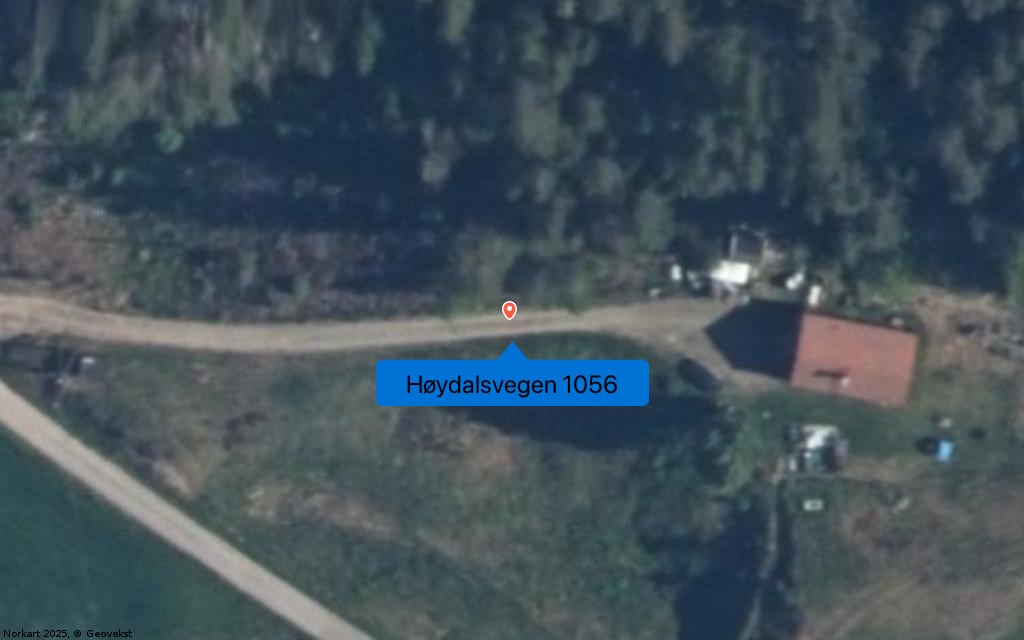Tap the red location pin marker
The width and height of the screenshot is (1024, 640).
509,310
